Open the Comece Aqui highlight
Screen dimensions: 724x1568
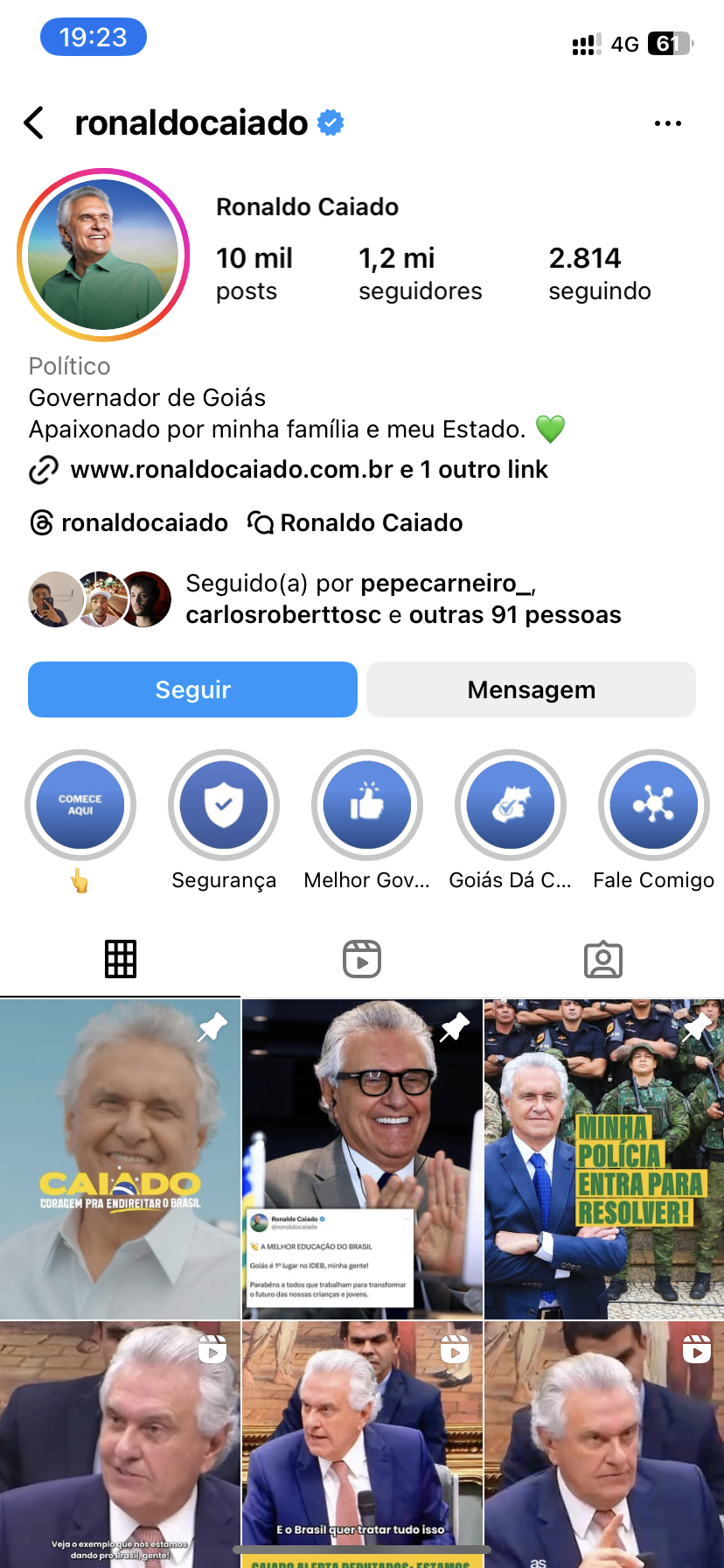click(x=80, y=805)
